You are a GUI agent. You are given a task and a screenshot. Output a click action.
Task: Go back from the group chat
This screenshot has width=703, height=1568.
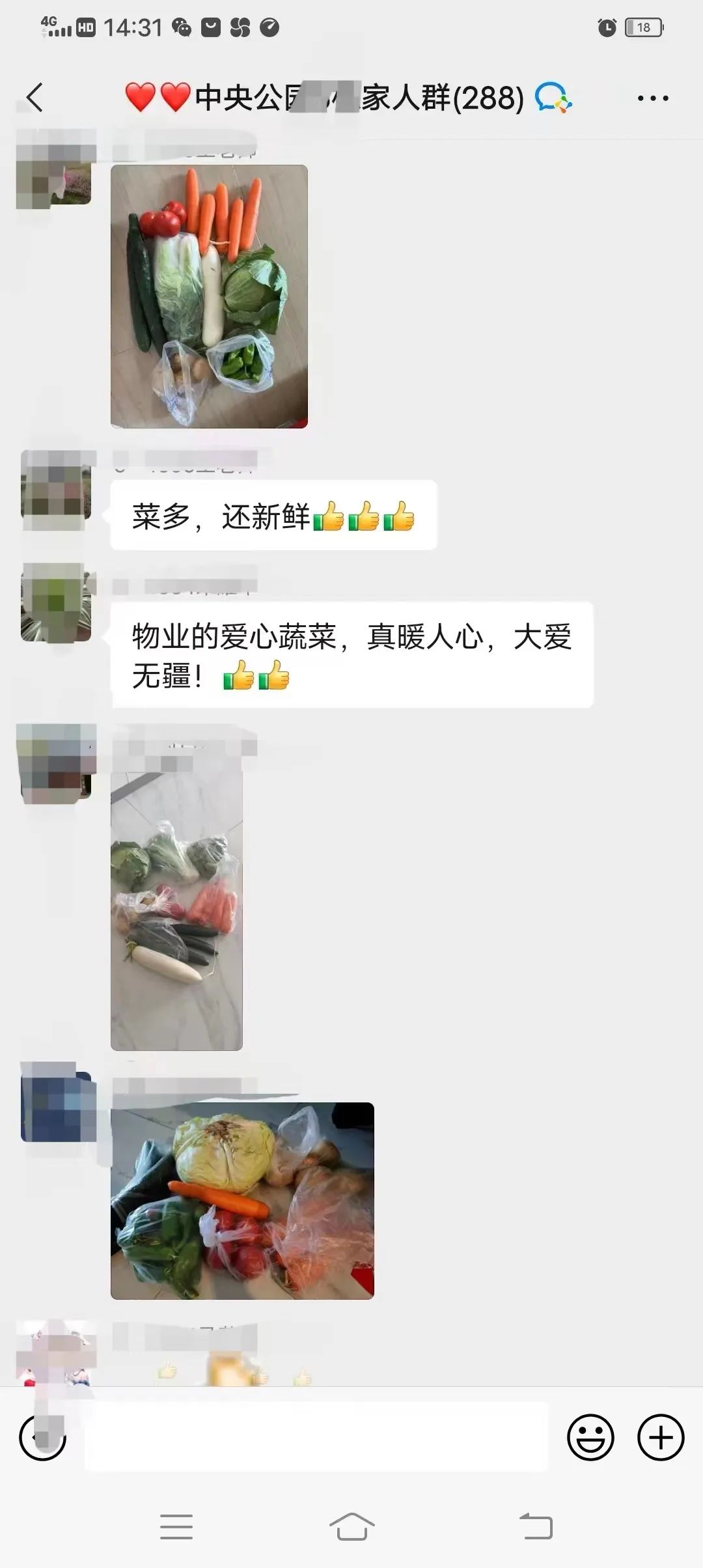click(35, 98)
